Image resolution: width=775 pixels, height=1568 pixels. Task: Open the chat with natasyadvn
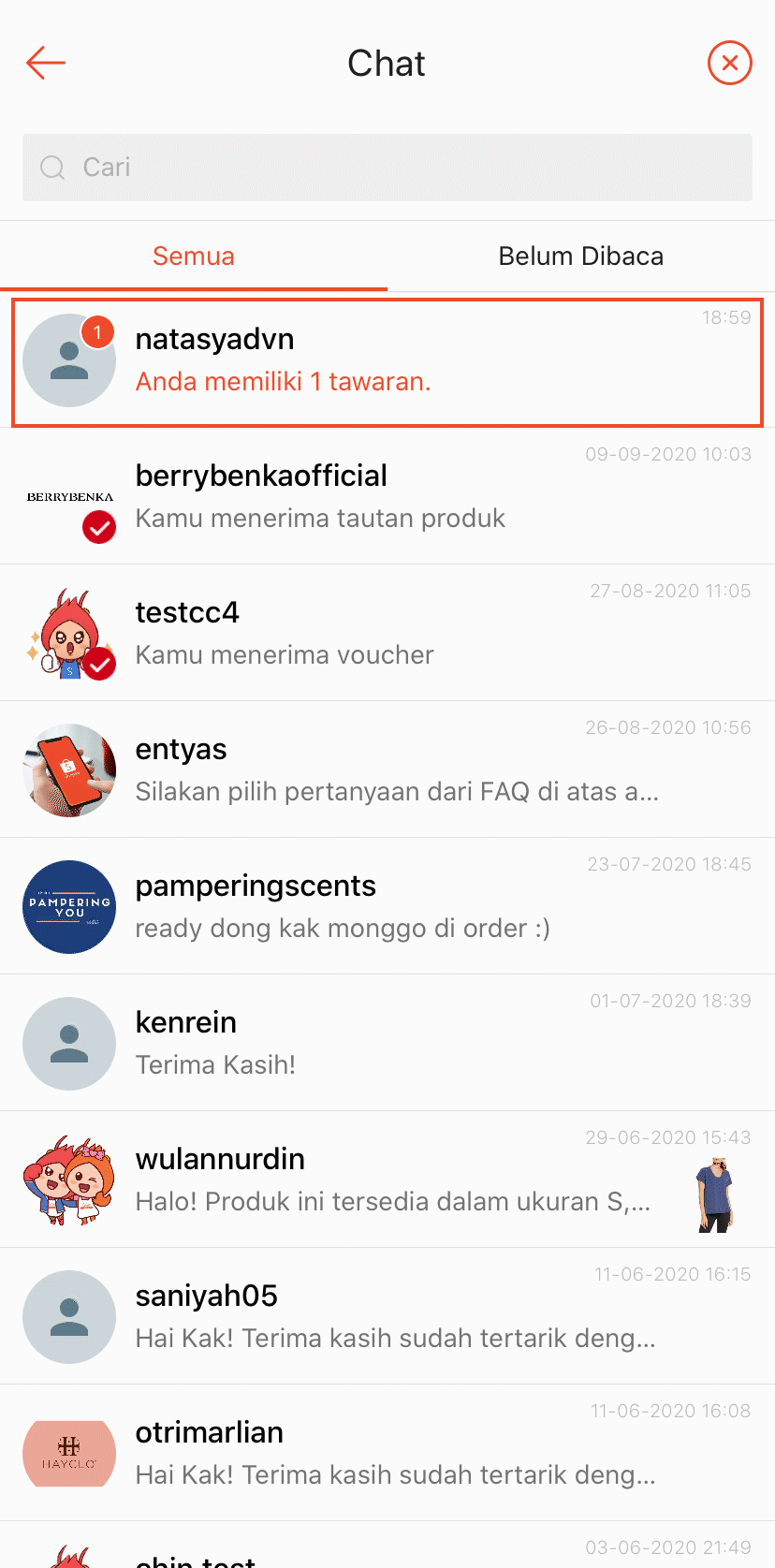click(387, 361)
